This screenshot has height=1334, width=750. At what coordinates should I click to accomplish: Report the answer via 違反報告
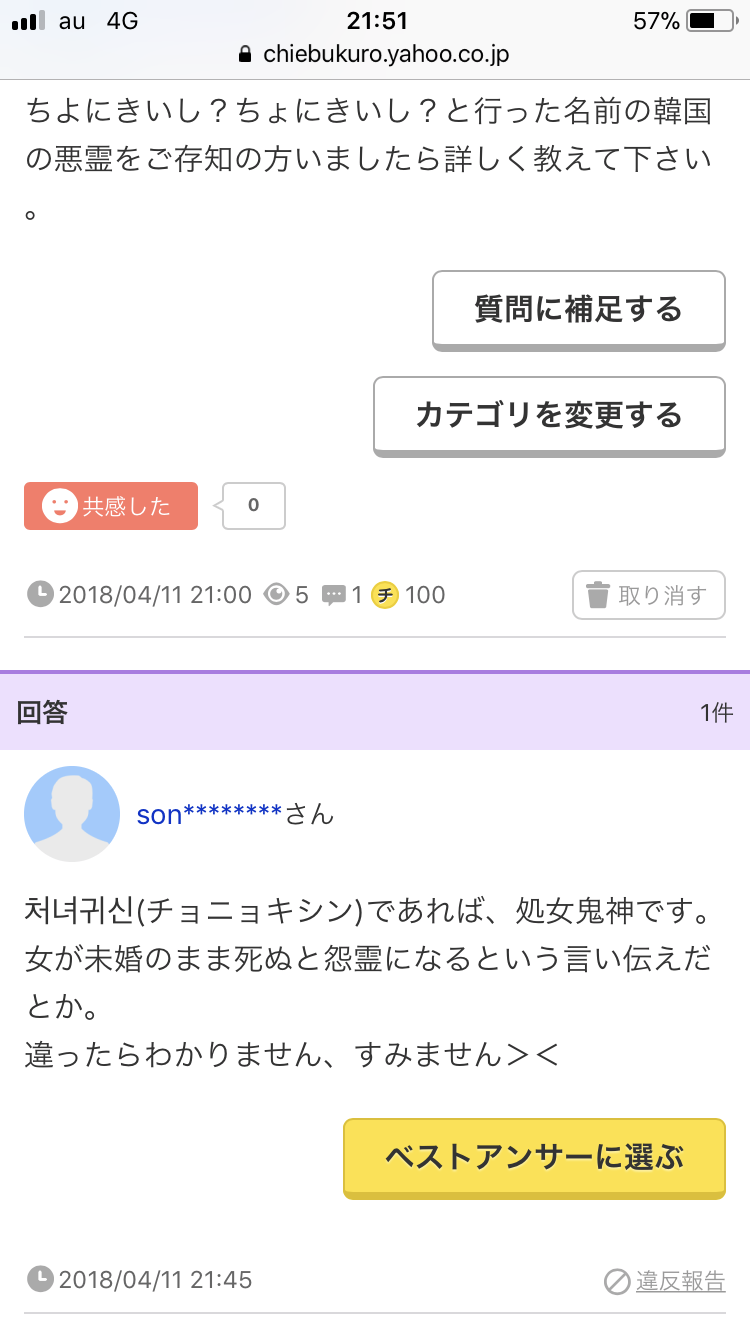pos(665,1280)
